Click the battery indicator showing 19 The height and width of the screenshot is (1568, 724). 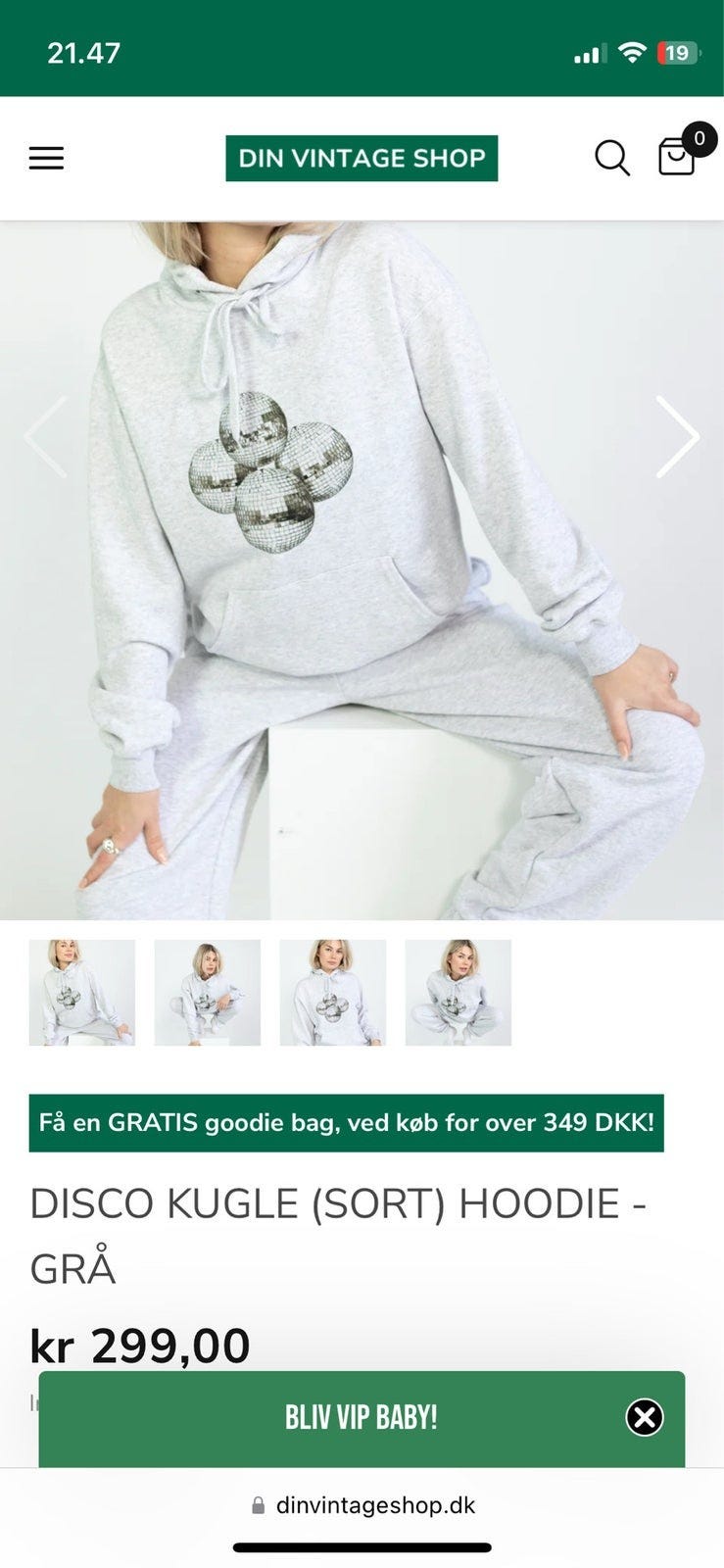pos(674,54)
